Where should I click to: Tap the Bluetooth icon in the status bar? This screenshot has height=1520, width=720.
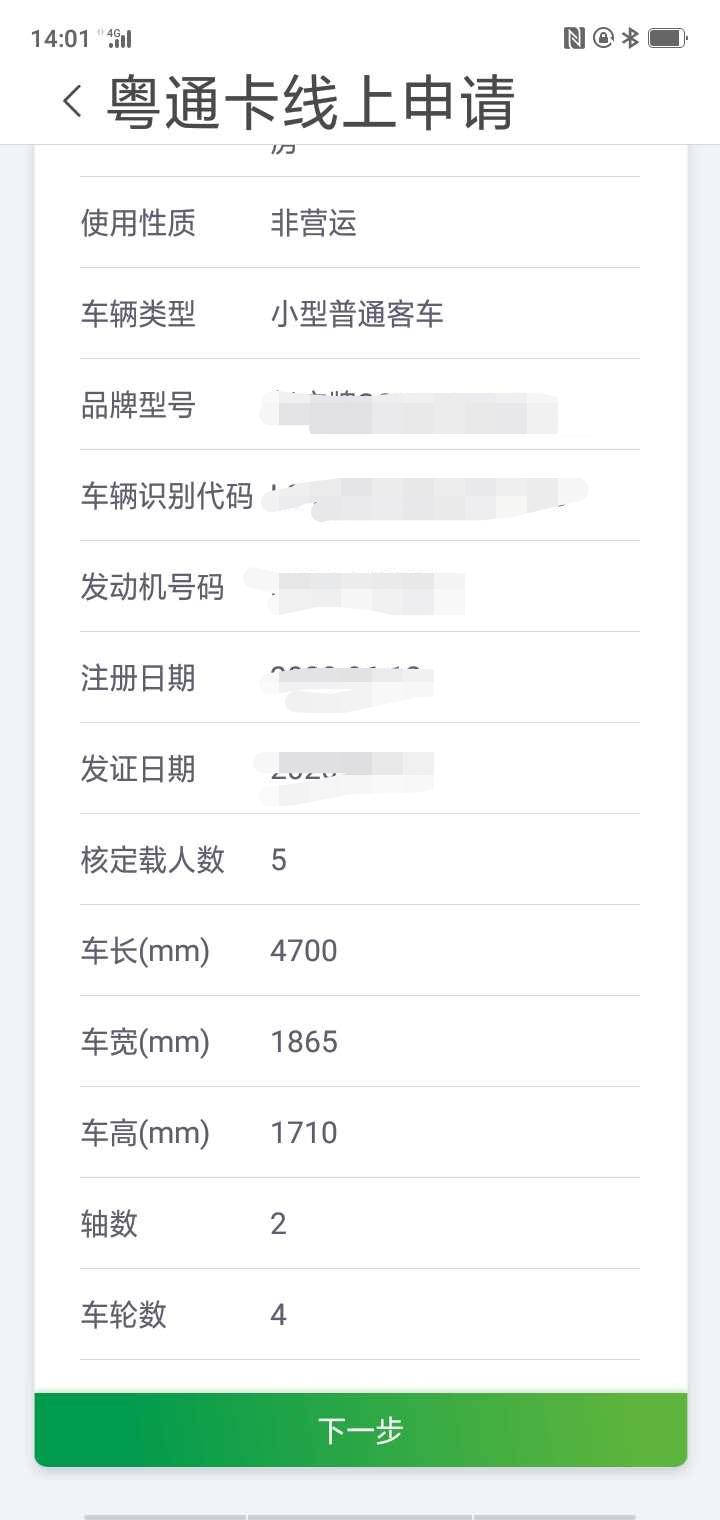630,37
